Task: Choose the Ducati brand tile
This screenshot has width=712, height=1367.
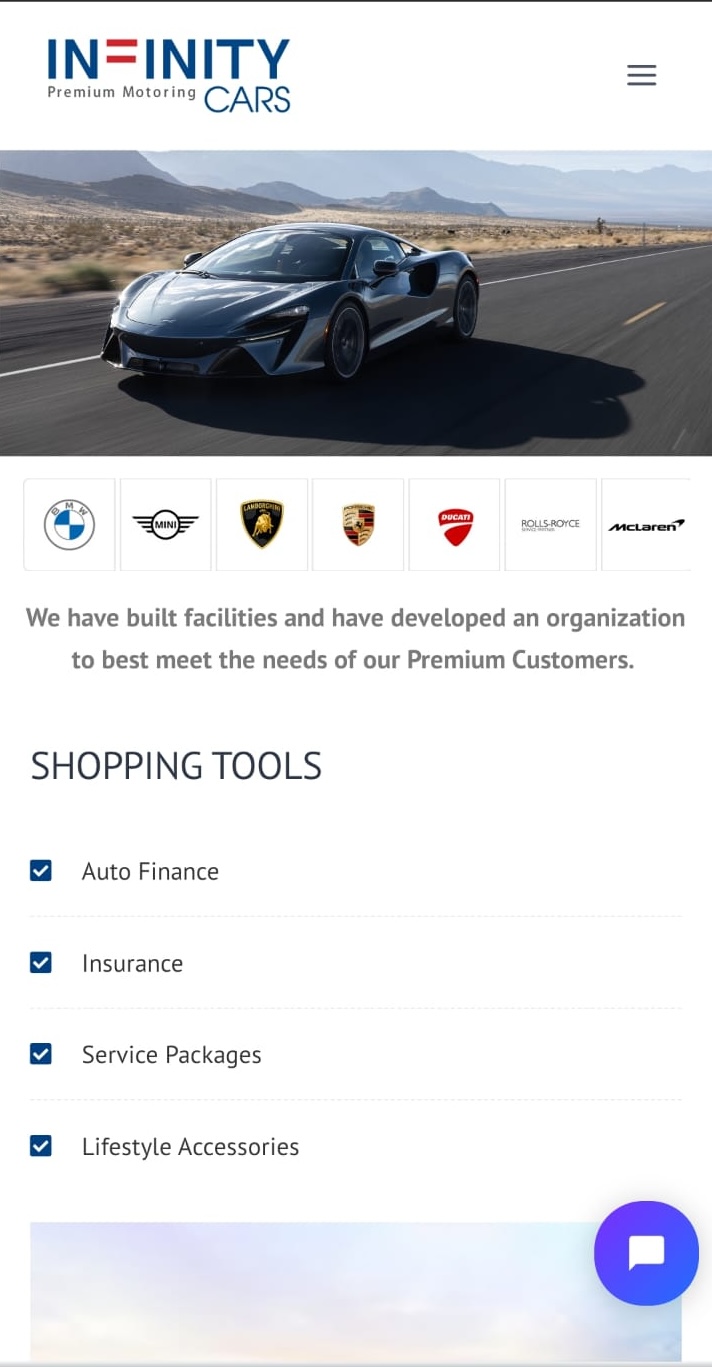Action: [x=455, y=524]
